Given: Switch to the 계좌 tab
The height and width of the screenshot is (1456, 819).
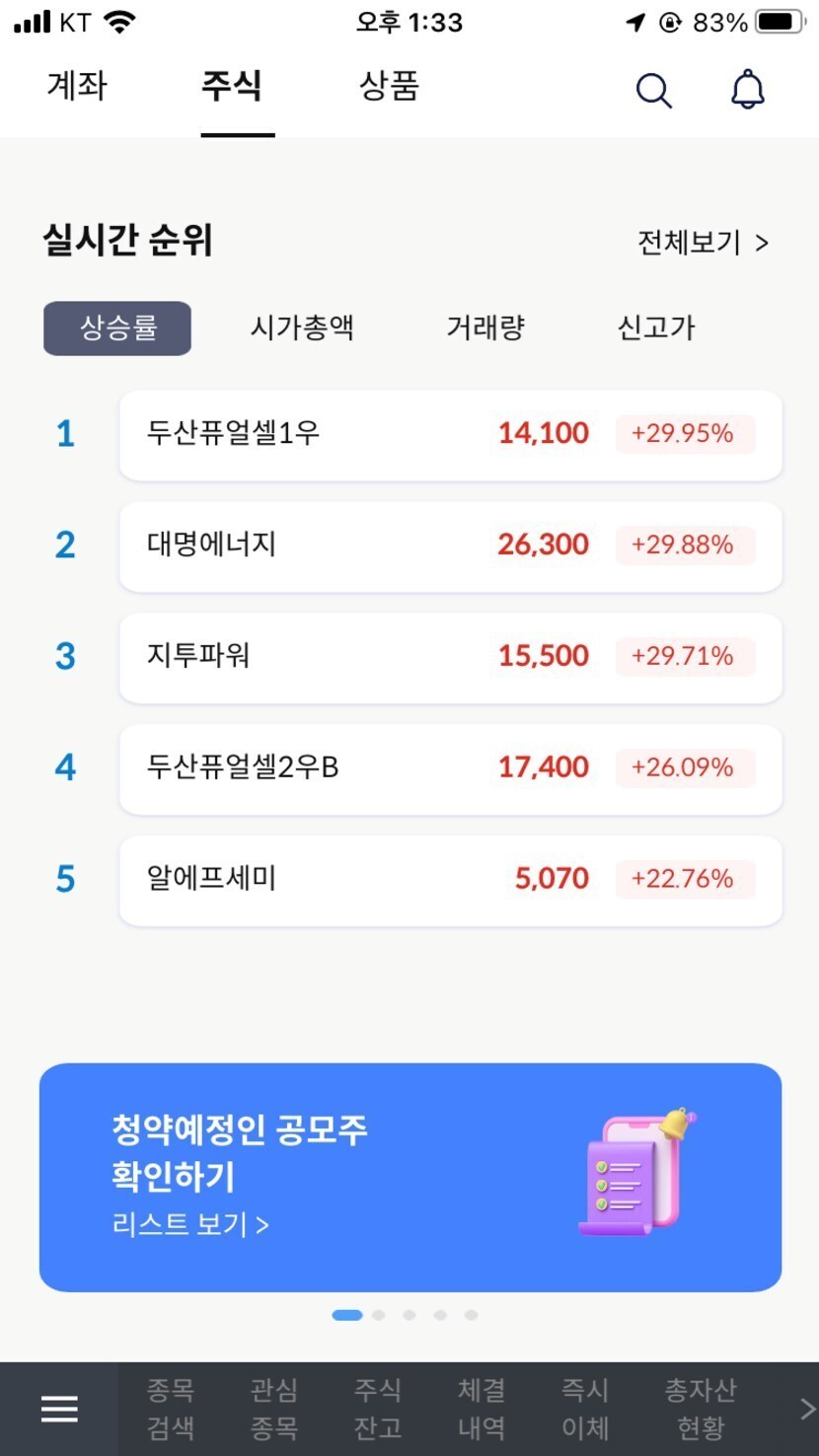Looking at the screenshot, I should [77, 86].
